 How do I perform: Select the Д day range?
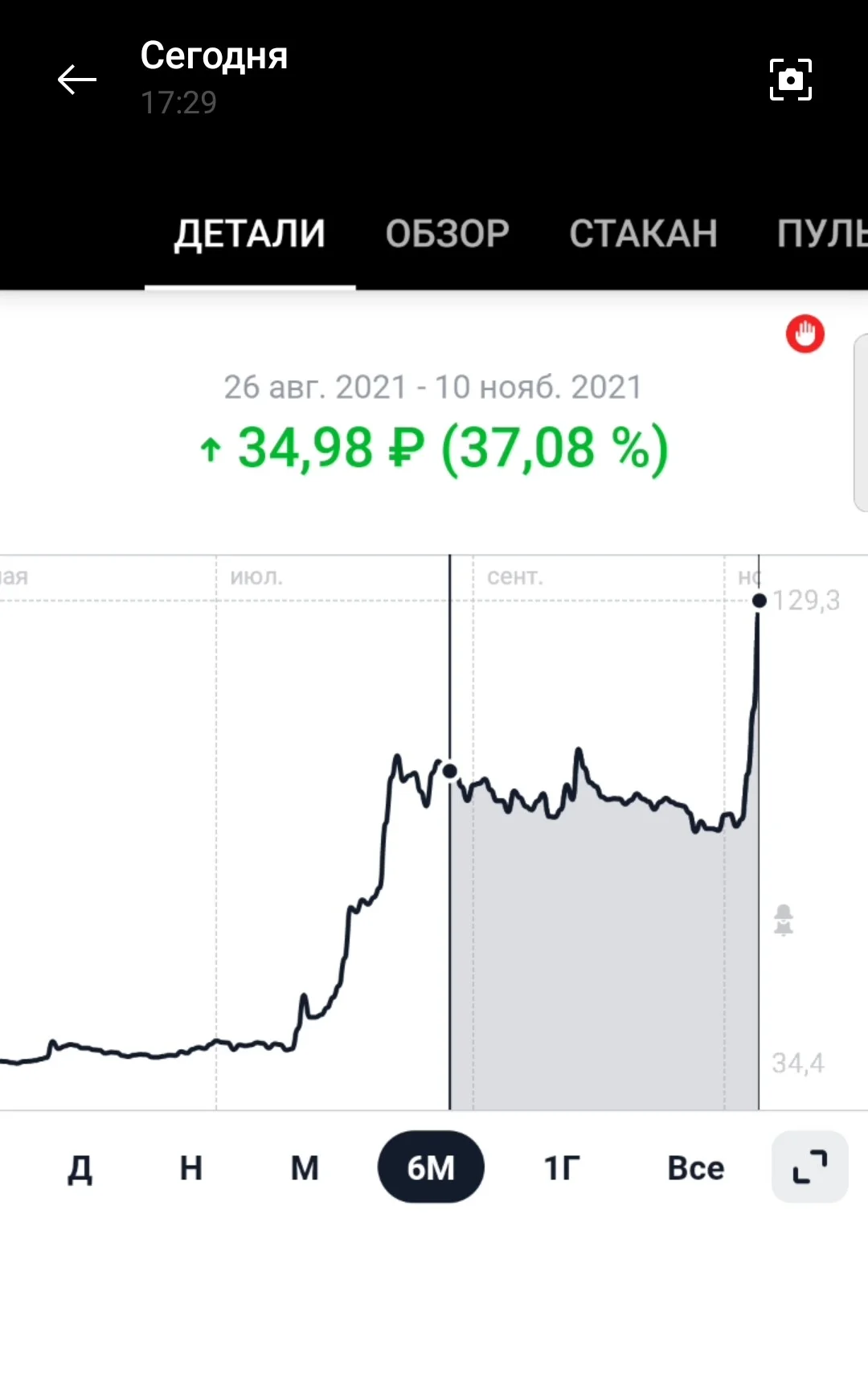80,1167
